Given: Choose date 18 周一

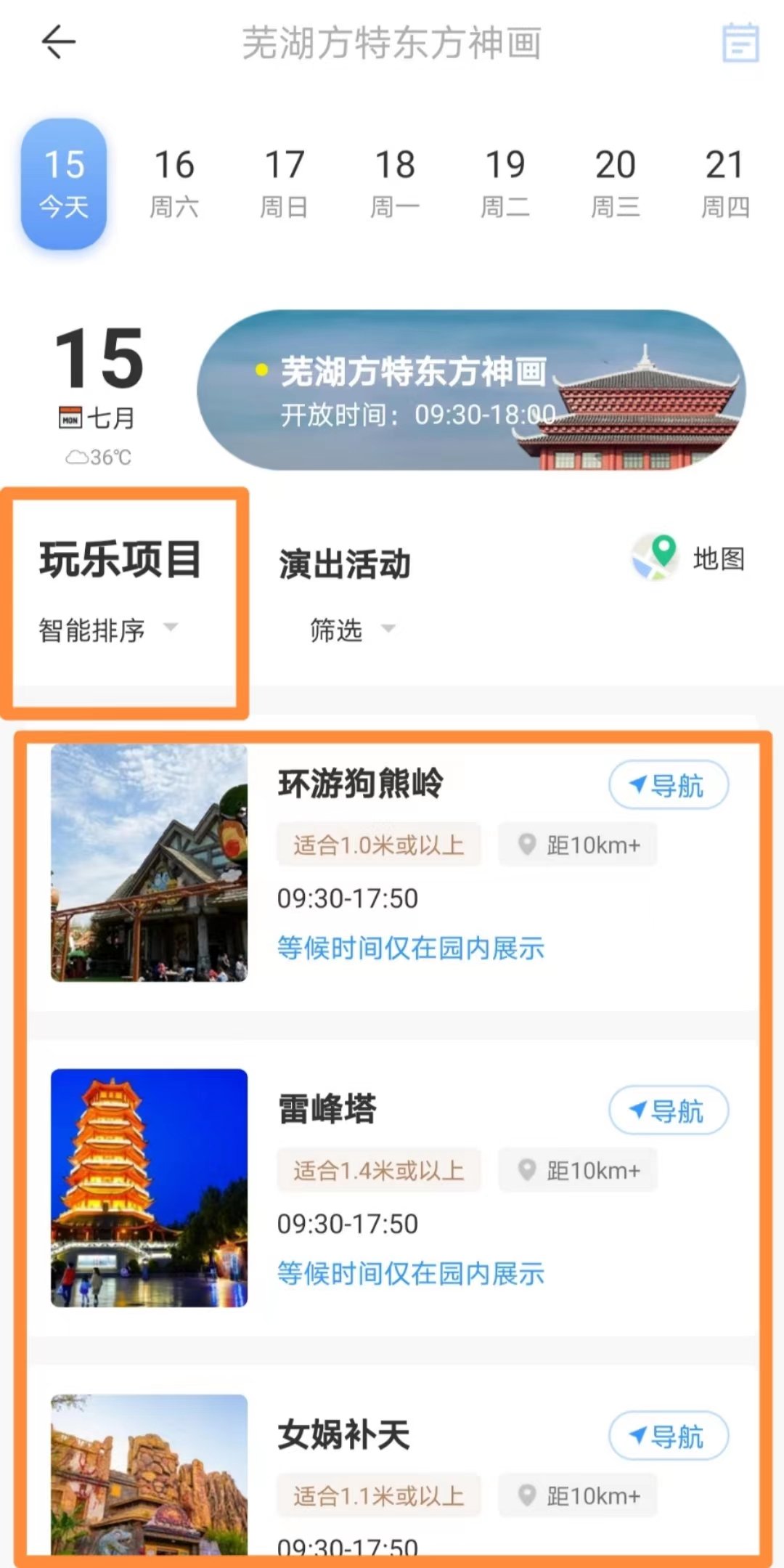Looking at the screenshot, I should point(395,183).
